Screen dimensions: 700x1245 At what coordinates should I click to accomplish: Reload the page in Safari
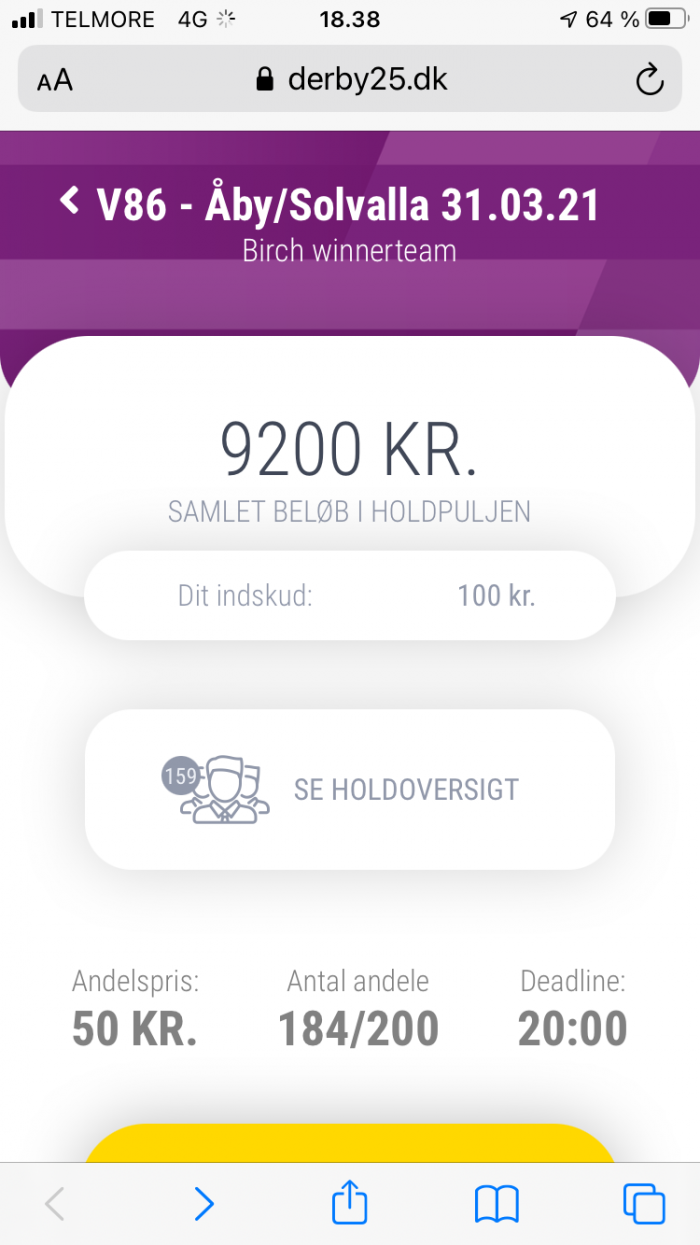click(x=650, y=79)
